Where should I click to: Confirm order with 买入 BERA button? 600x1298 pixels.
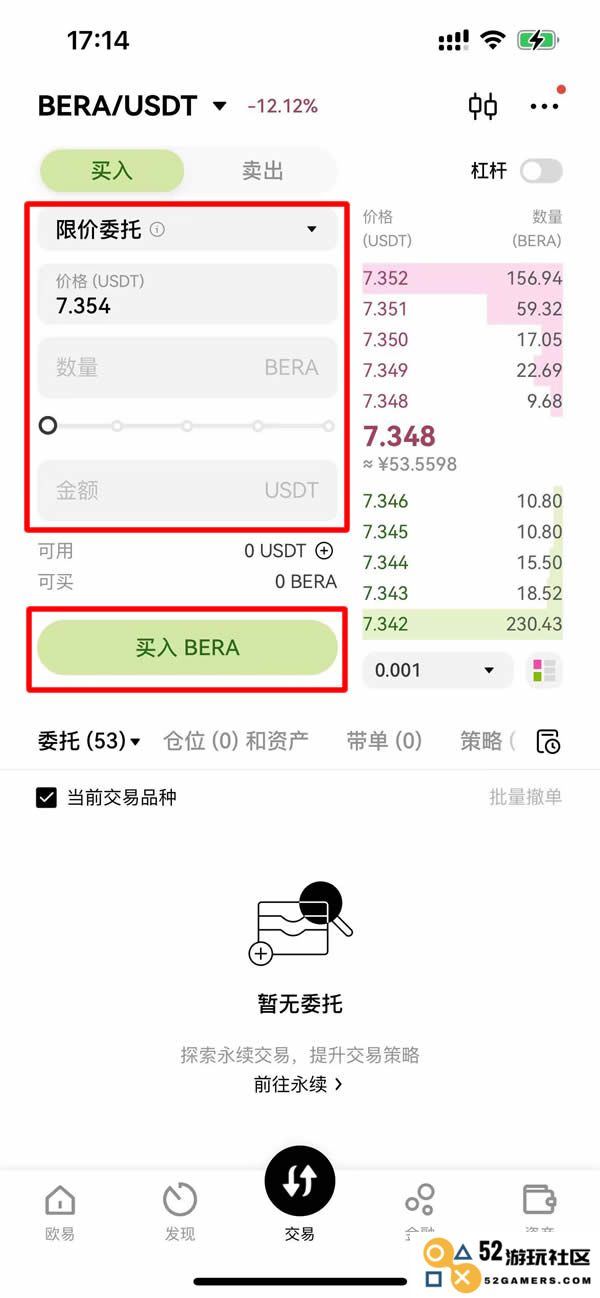(x=187, y=648)
